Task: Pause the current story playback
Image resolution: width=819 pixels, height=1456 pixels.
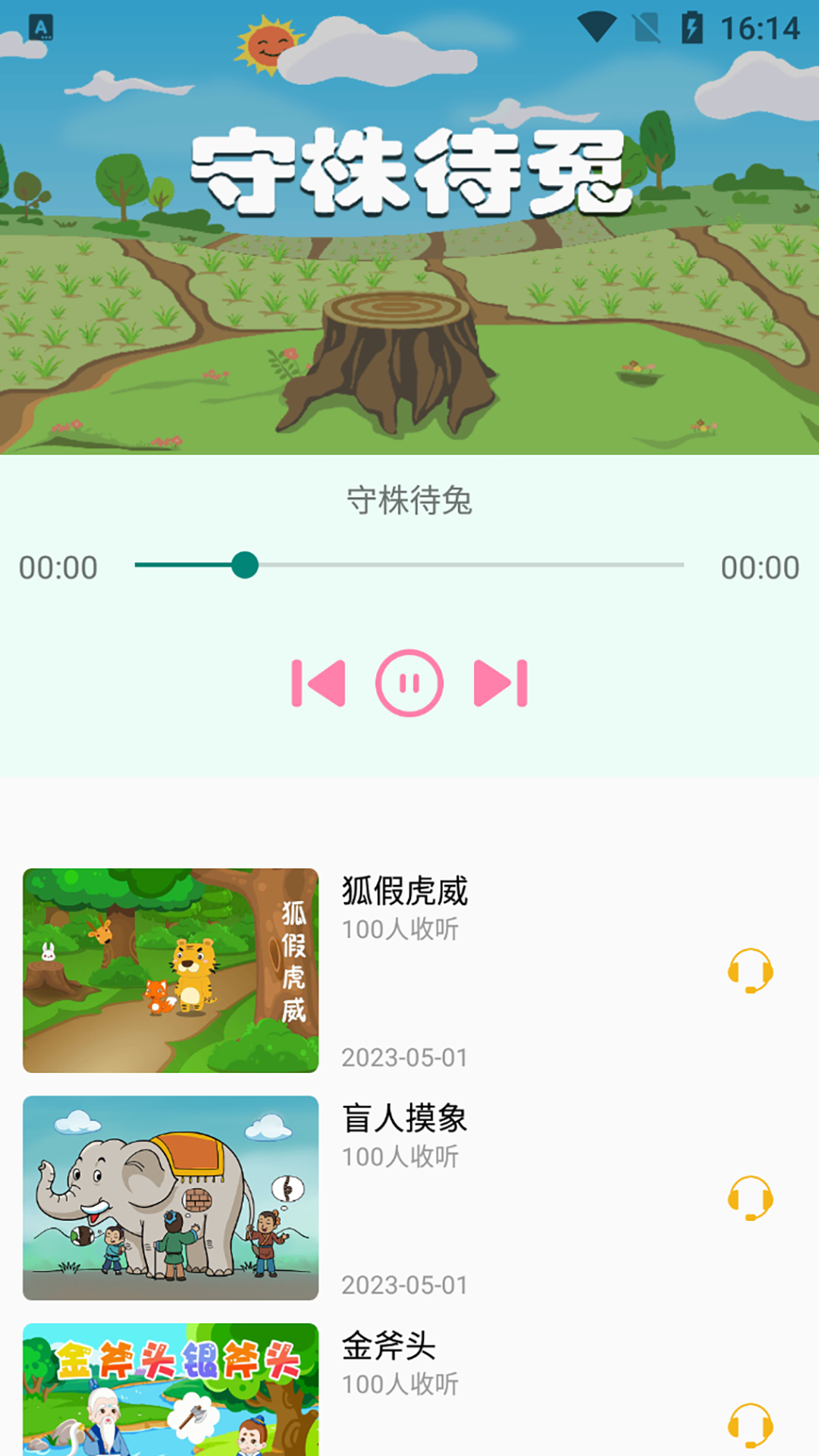Action: 409,683
